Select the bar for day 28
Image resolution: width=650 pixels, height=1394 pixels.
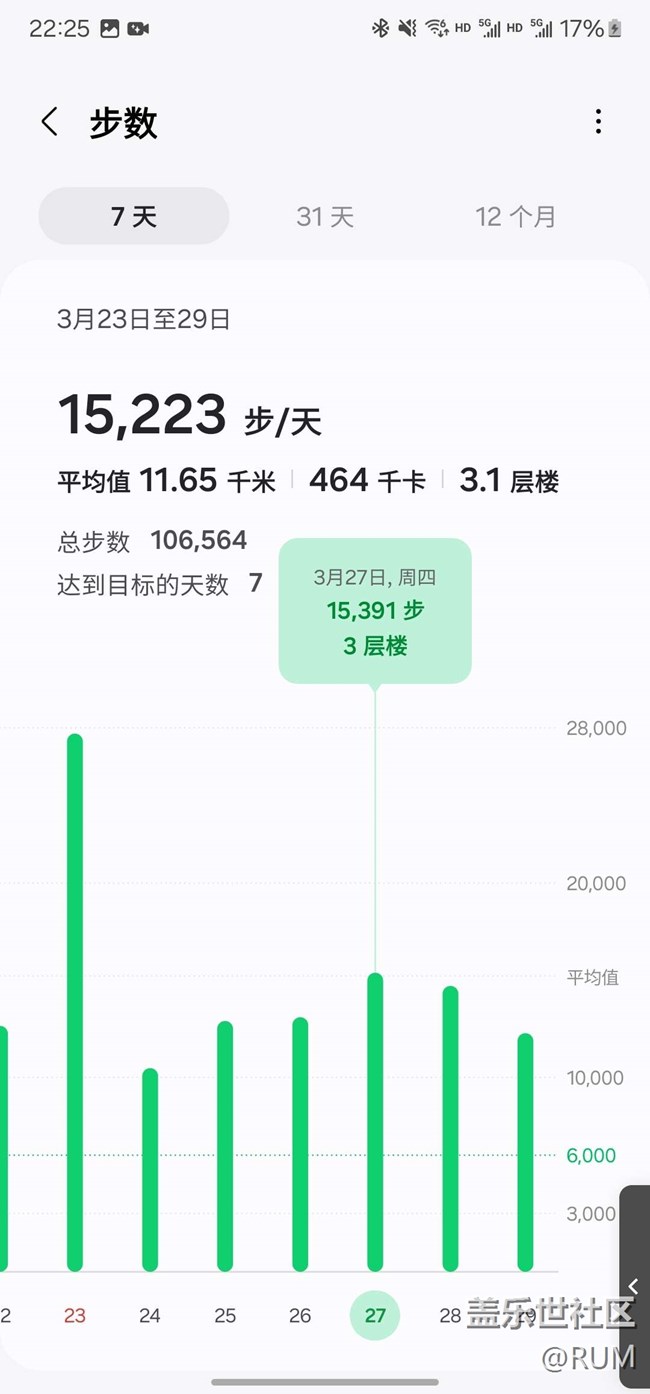click(450, 1129)
